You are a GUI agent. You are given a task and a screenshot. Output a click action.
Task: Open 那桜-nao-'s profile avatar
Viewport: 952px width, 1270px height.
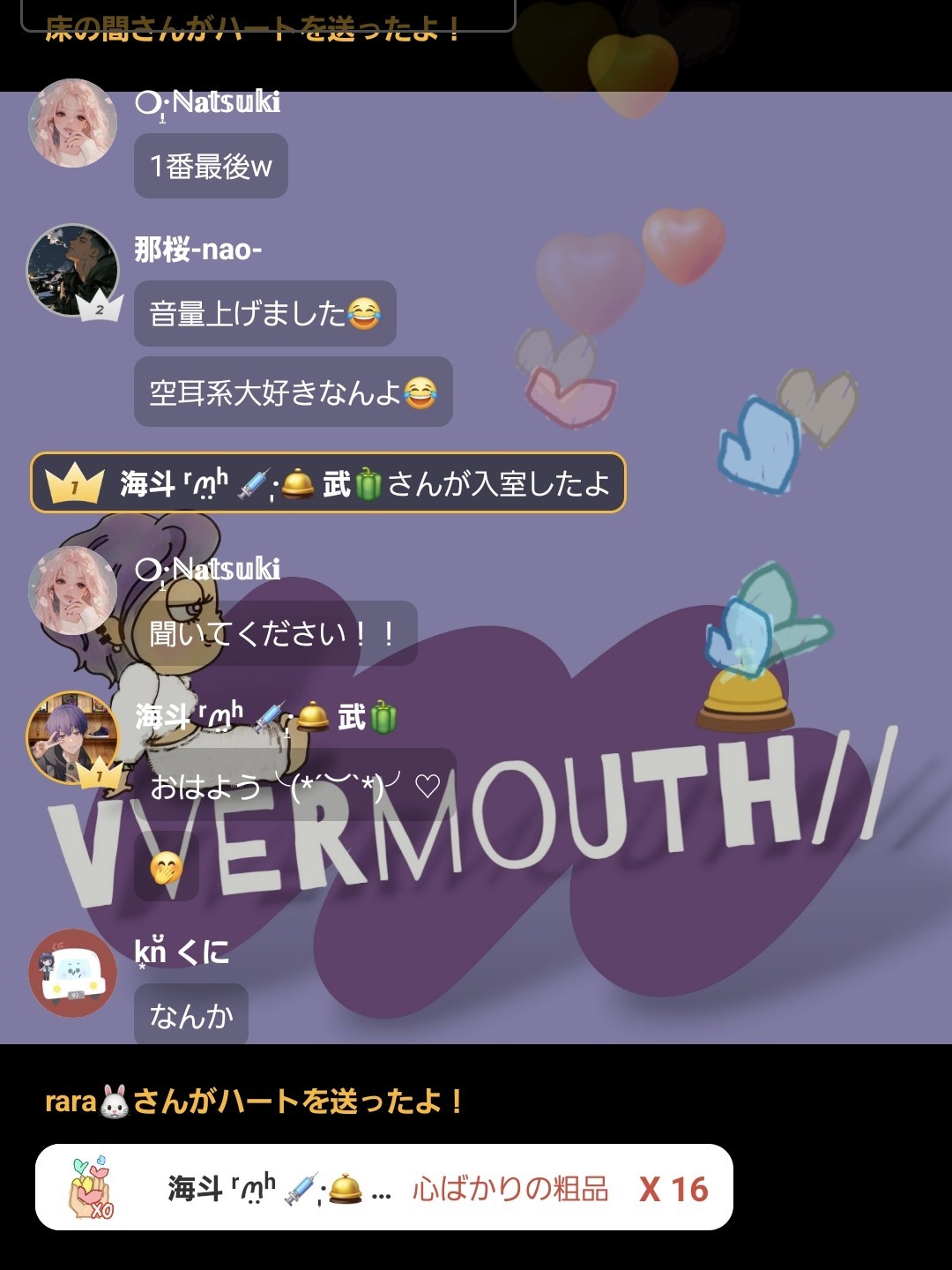[x=72, y=270]
